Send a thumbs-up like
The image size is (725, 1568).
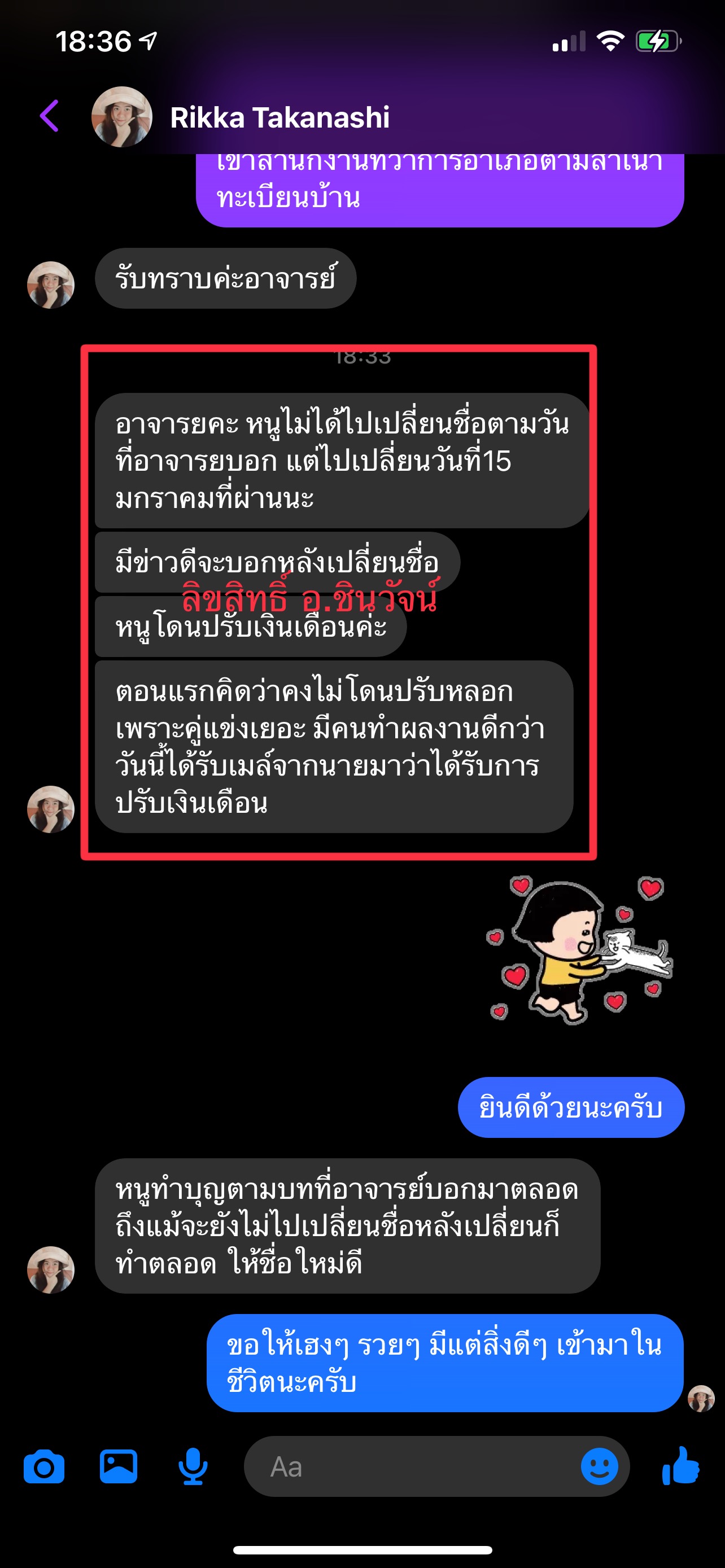click(681, 1466)
